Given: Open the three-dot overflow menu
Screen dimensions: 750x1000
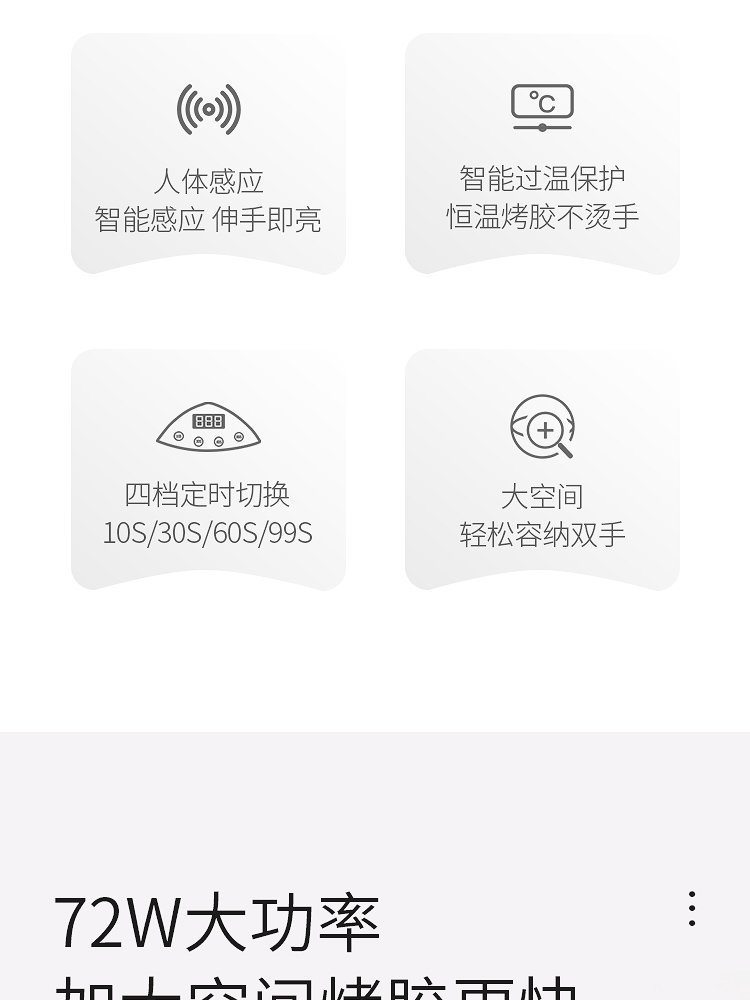Looking at the screenshot, I should [x=691, y=908].
